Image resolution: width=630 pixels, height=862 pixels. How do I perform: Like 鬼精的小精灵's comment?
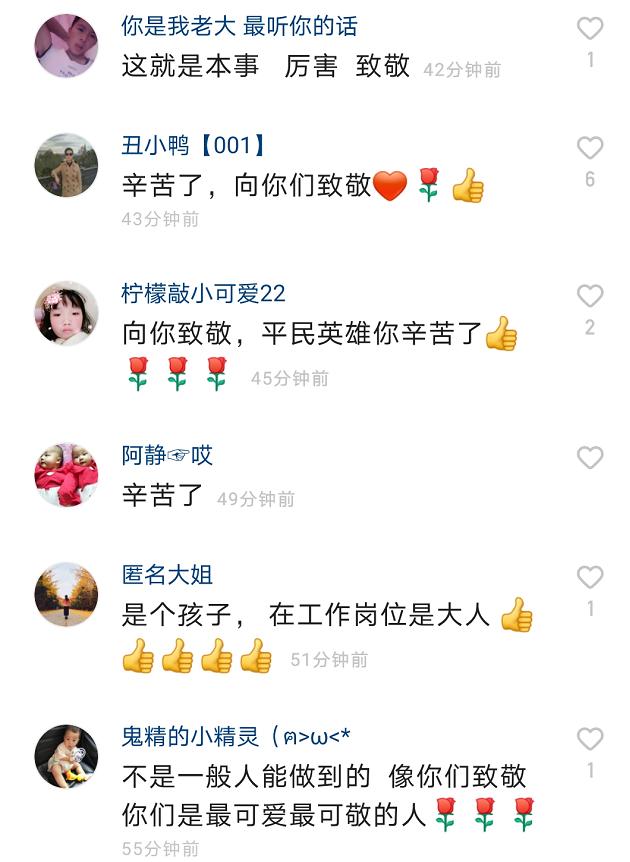pyautogui.click(x=590, y=739)
